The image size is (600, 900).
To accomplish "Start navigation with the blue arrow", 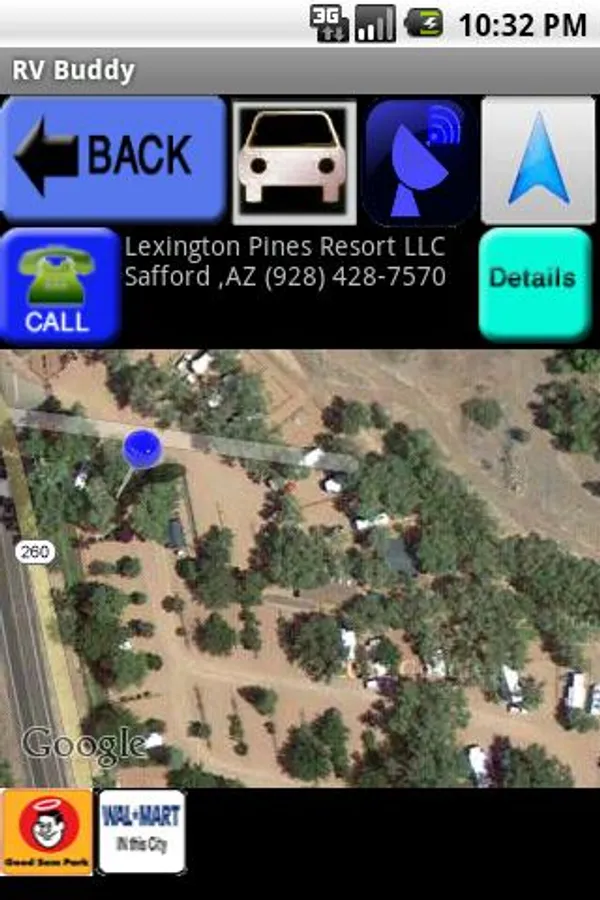I will tap(539, 162).
